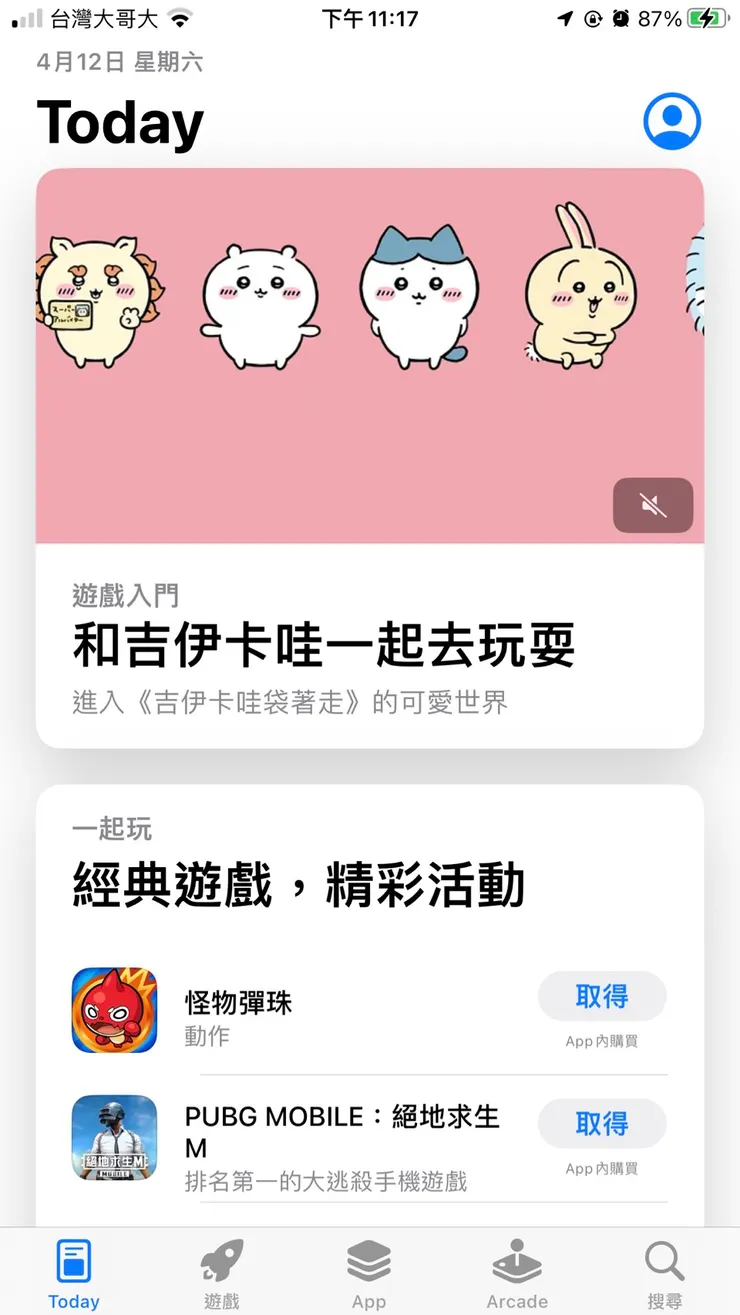Image resolution: width=740 pixels, height=1315 pixels.
Task: Tap 取得 for PUBG MOBILE：絕地求生M
Action: tap(602, 1124)
